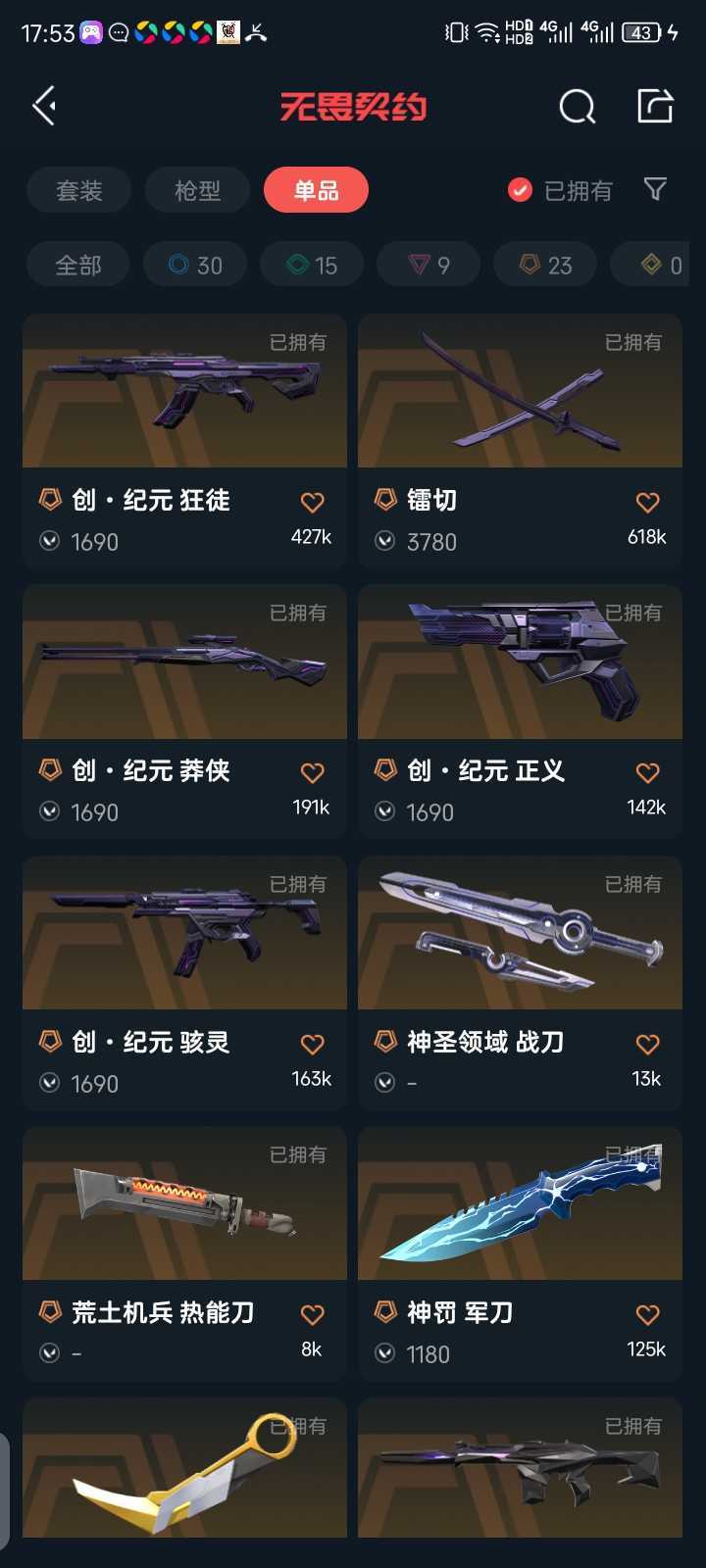This screenshot has width=706, height=1568.
Task: Filter by the chip showing 23
Action: tap(545, 265)
